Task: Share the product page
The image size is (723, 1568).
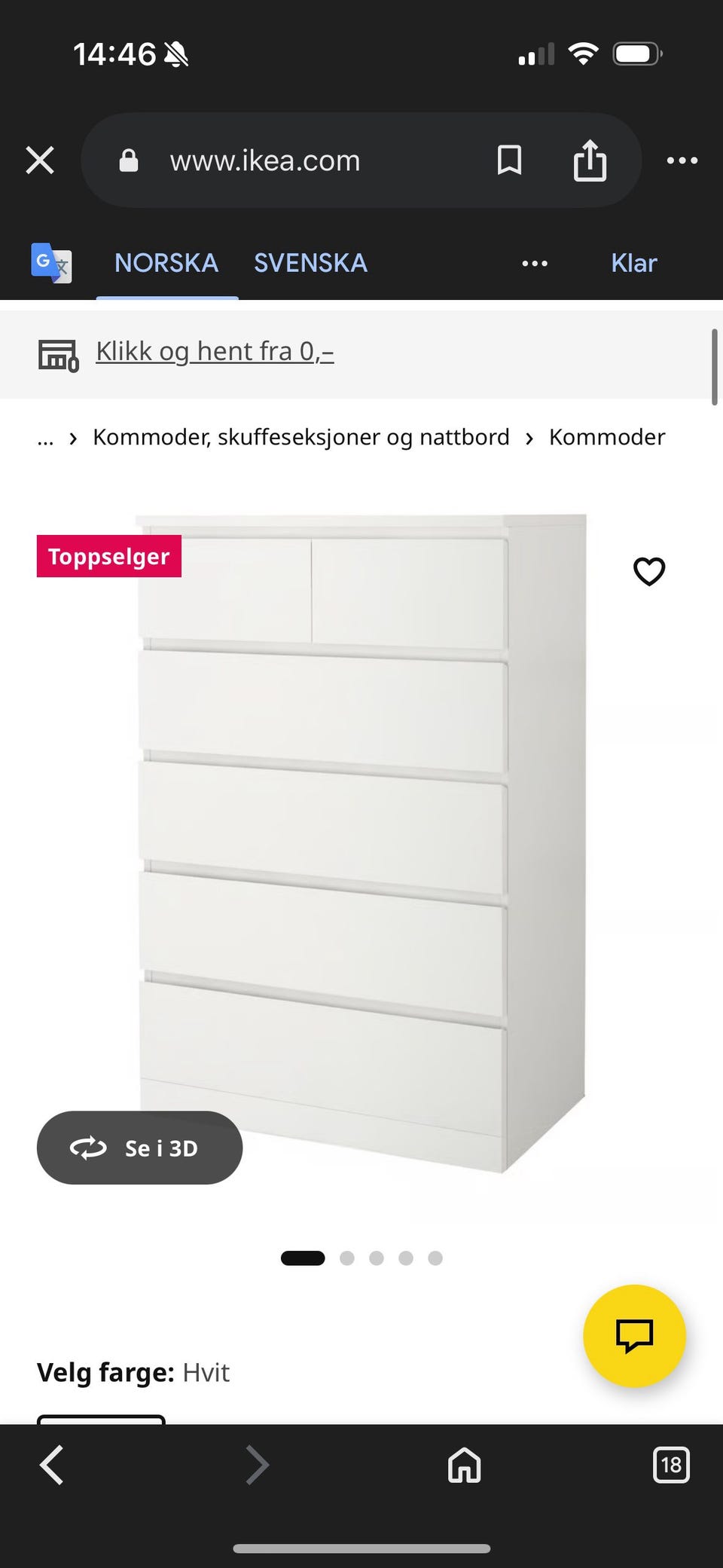Action: (591, 160)
